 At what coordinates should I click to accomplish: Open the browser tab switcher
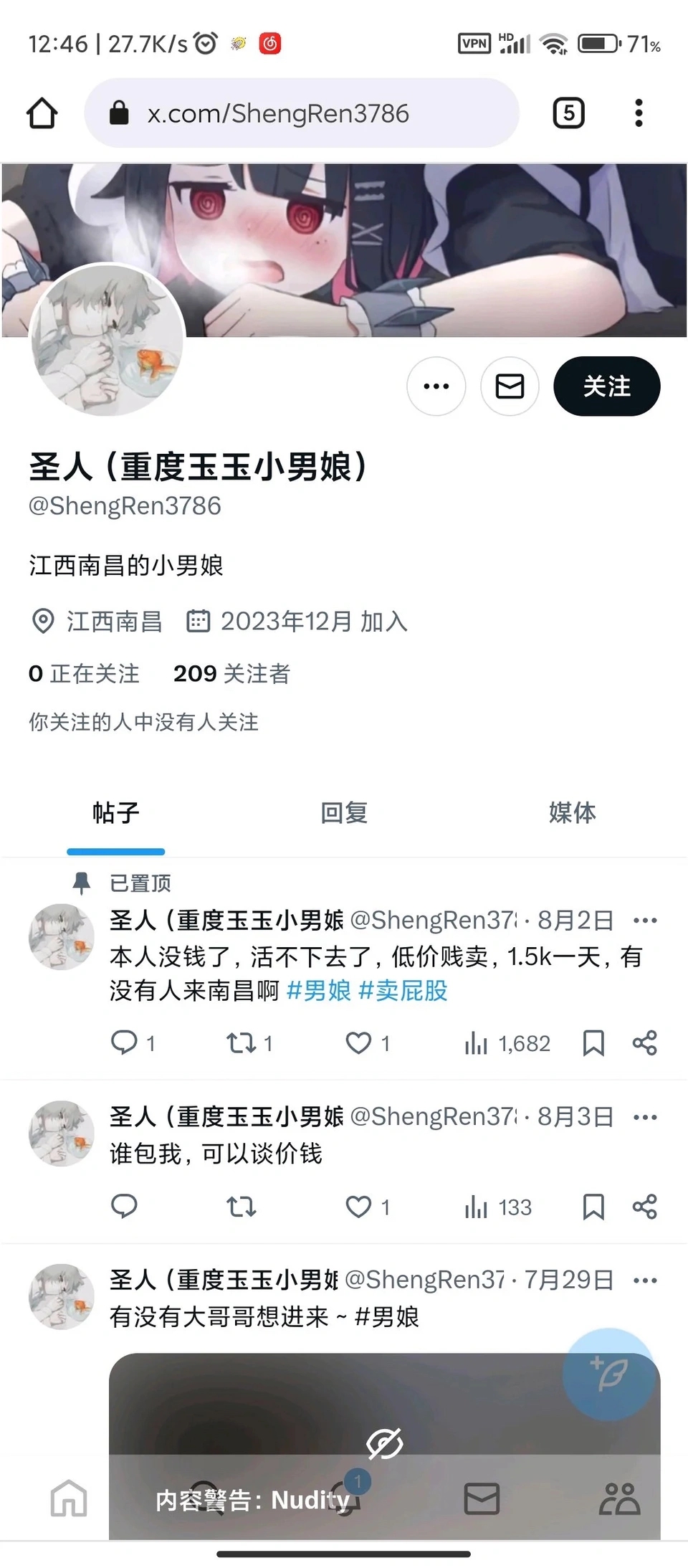[568, 113]
